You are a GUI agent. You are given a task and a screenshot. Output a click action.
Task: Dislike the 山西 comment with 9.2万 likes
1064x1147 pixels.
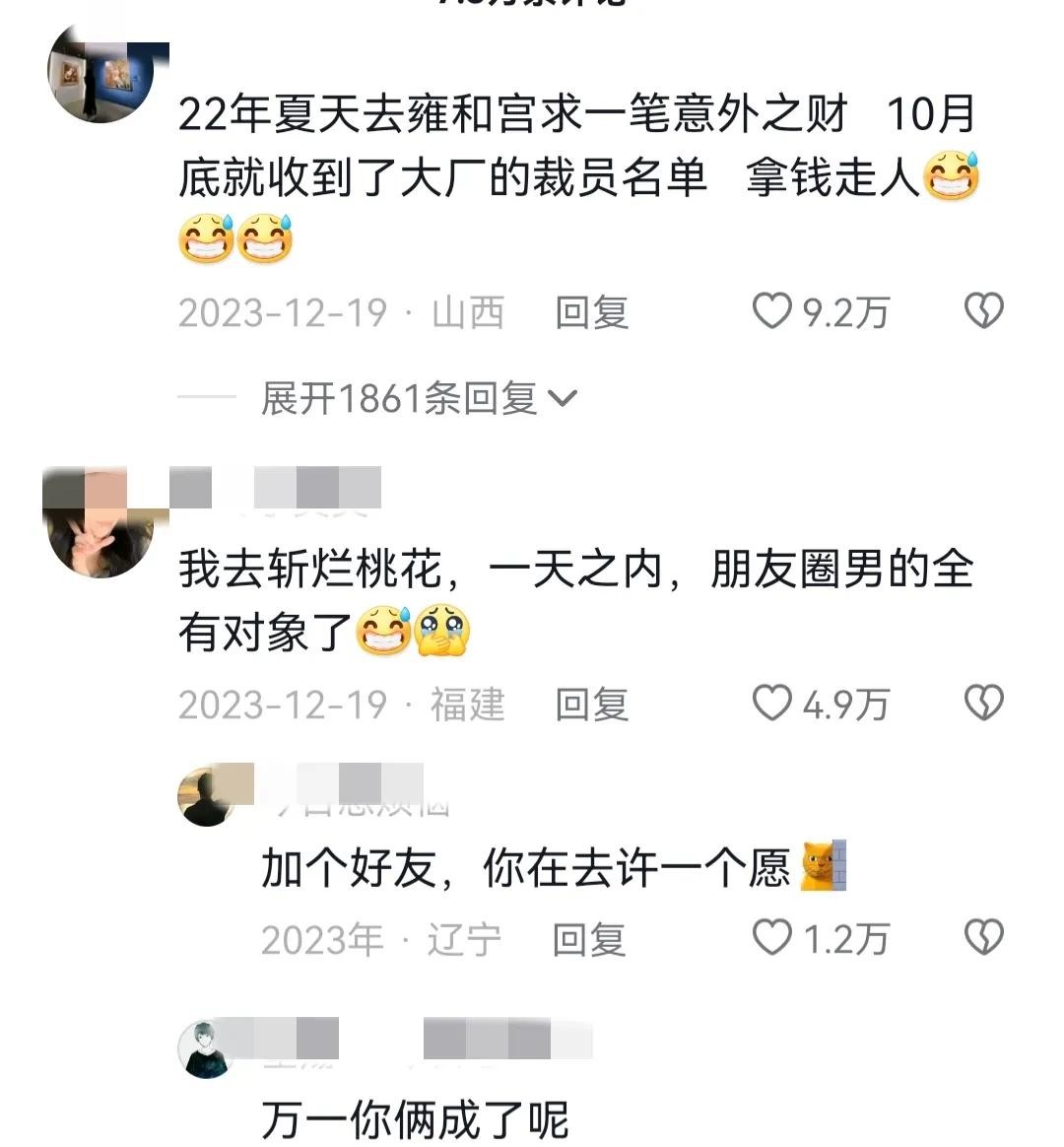pyautogui.click(x=982, y=311)
